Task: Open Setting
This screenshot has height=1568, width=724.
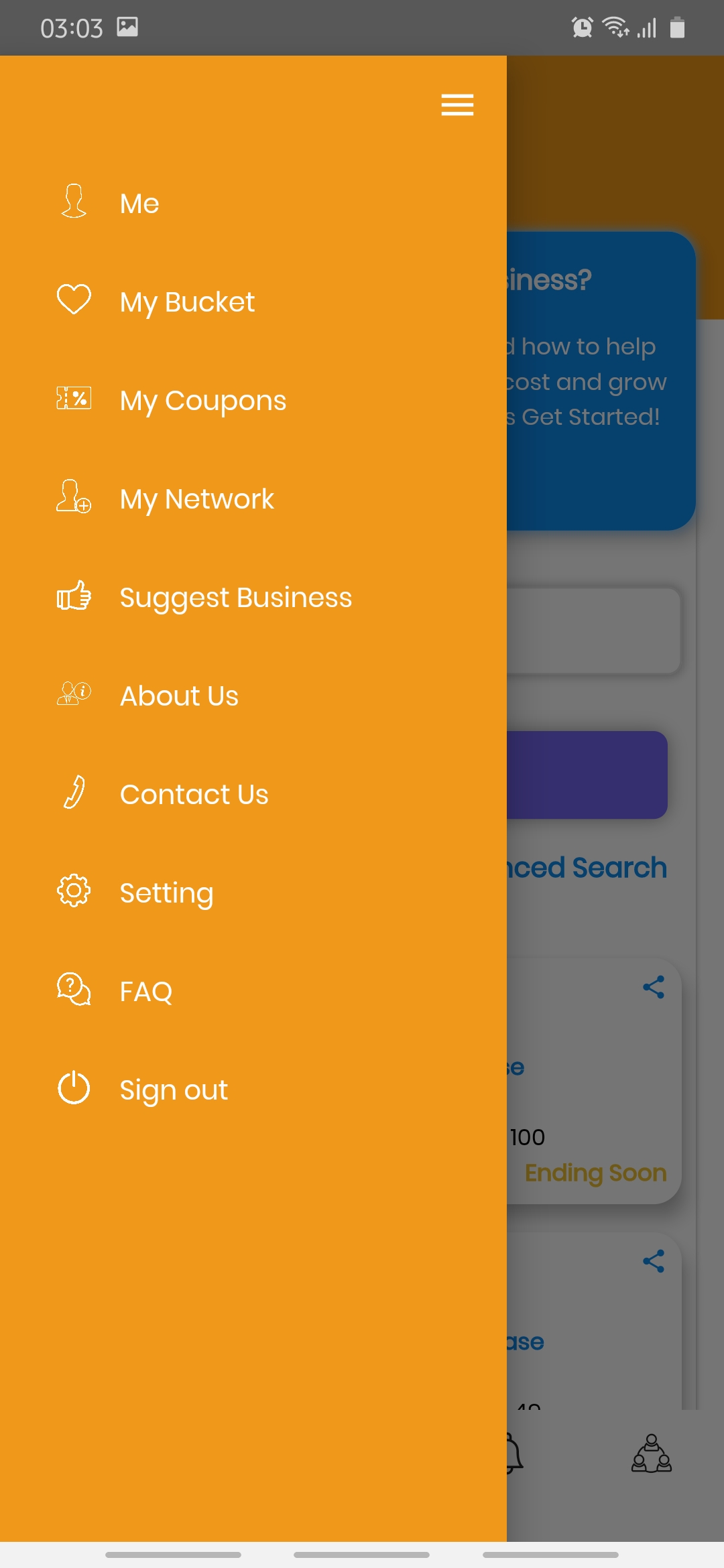Action: point(253,893)
